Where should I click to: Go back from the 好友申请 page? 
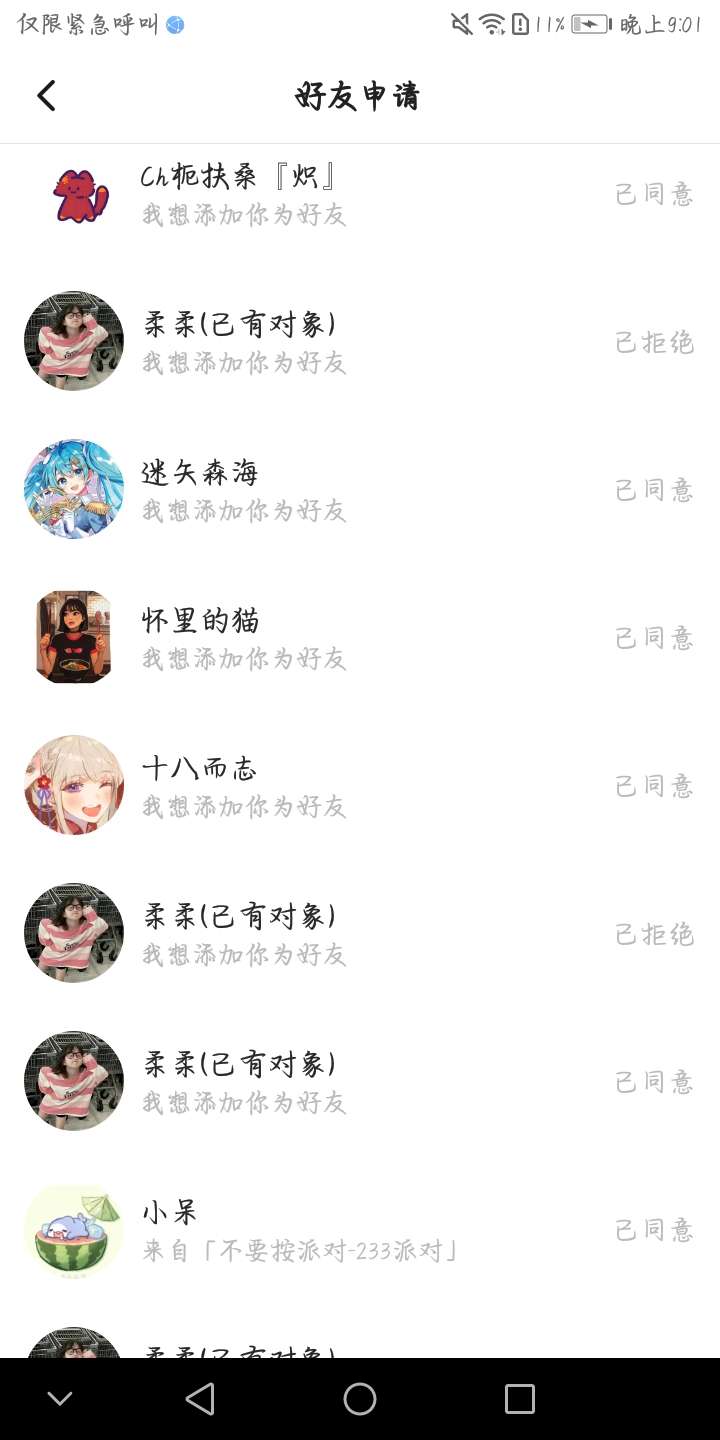coord(46,96)
